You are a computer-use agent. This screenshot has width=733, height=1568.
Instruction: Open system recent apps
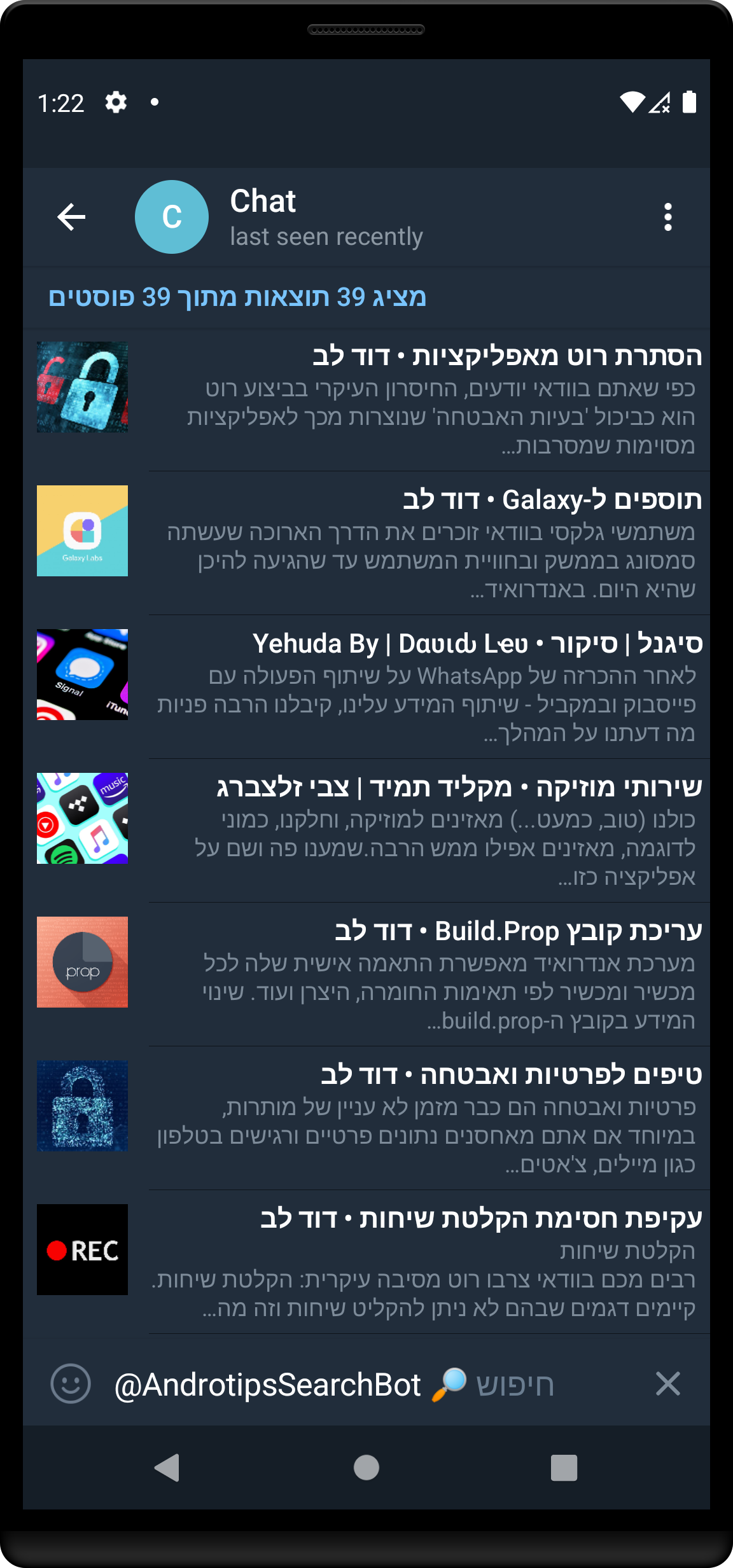tap(564, 1467)
